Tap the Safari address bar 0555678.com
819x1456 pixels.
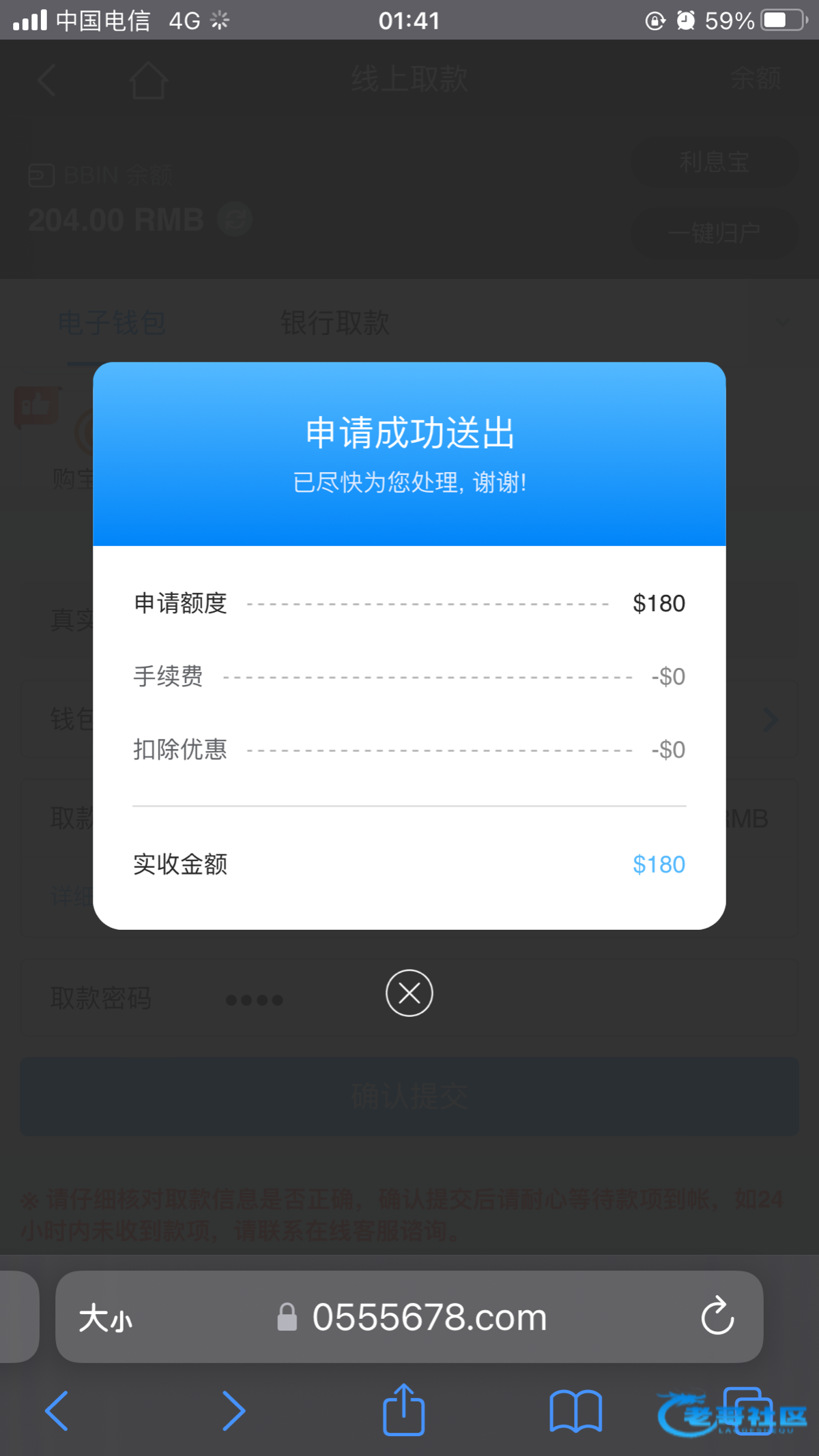click(429, 1317)
